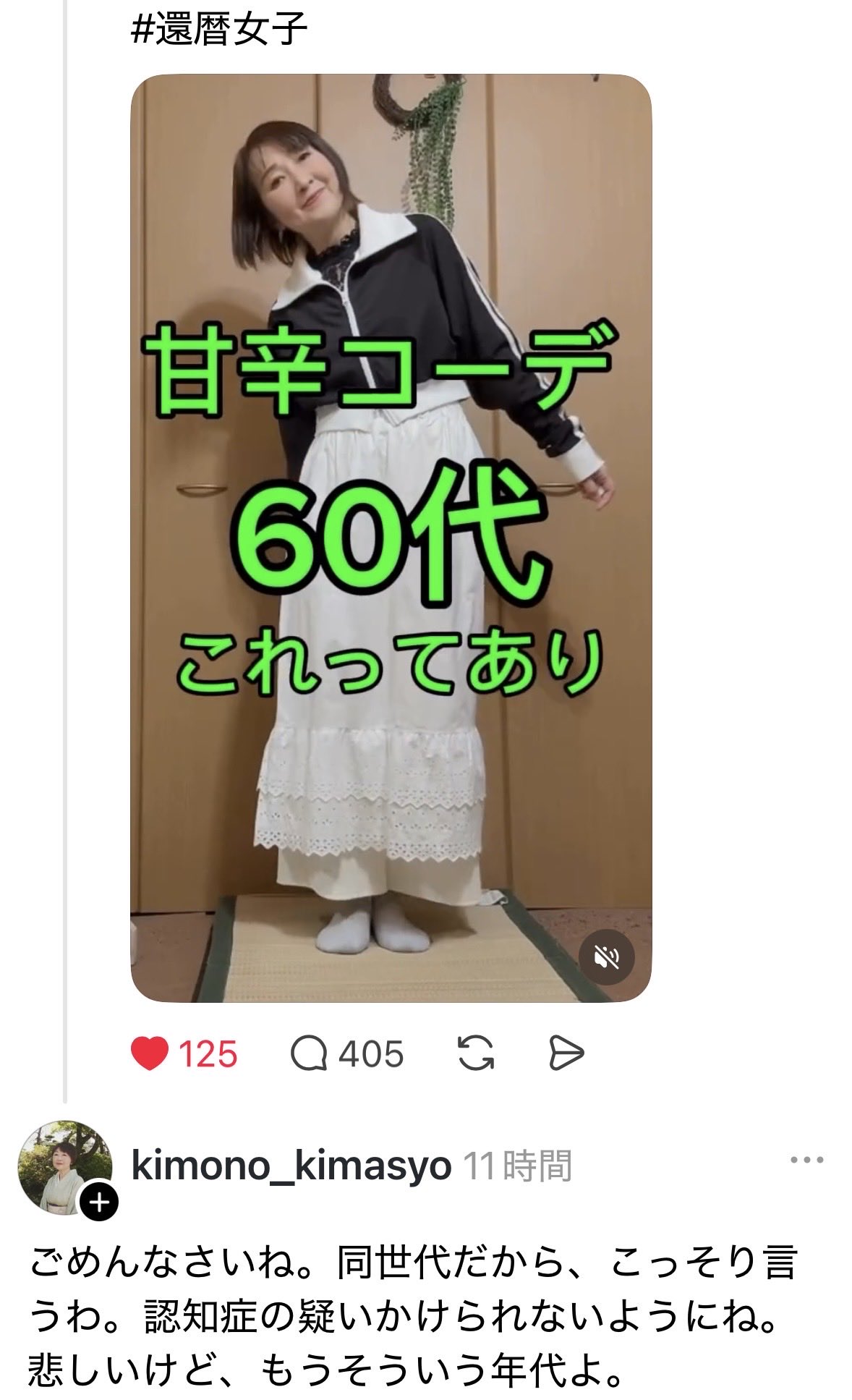This screenshot has width=852, height=1400.
Task: Unmute the video sound
Action: click(607, 958)
